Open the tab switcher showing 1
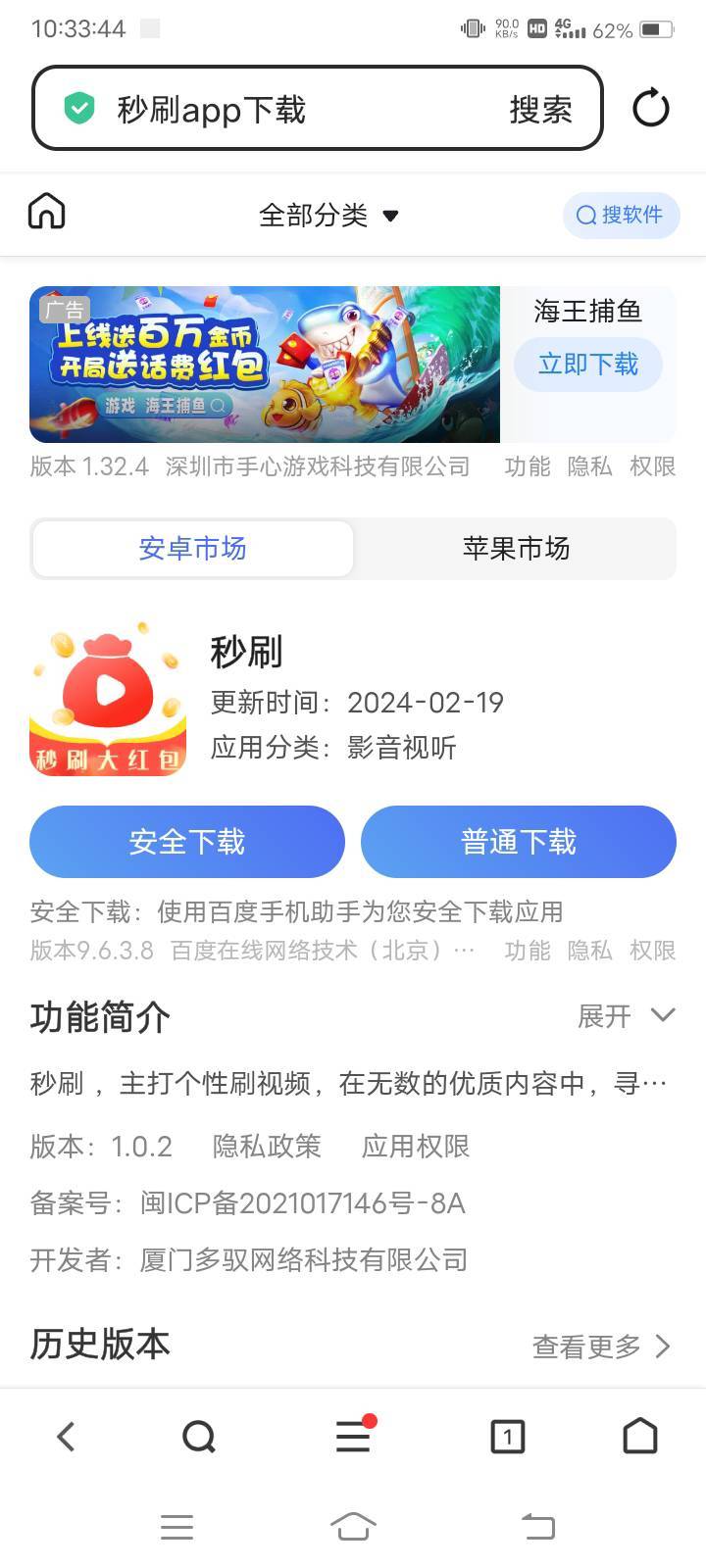706x1568 pixels. [507, 1437]
